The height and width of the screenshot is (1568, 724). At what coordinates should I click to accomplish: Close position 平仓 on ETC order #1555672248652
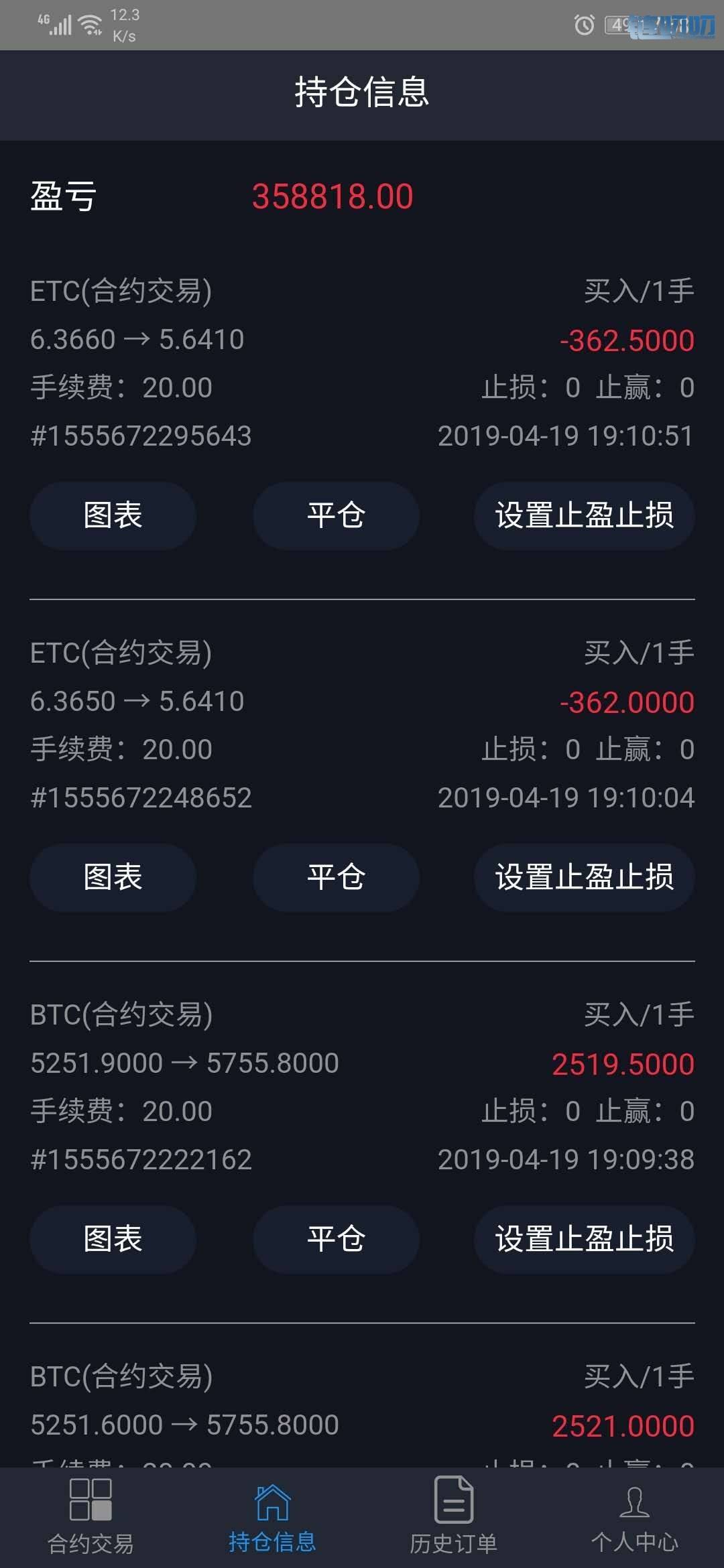336,877
